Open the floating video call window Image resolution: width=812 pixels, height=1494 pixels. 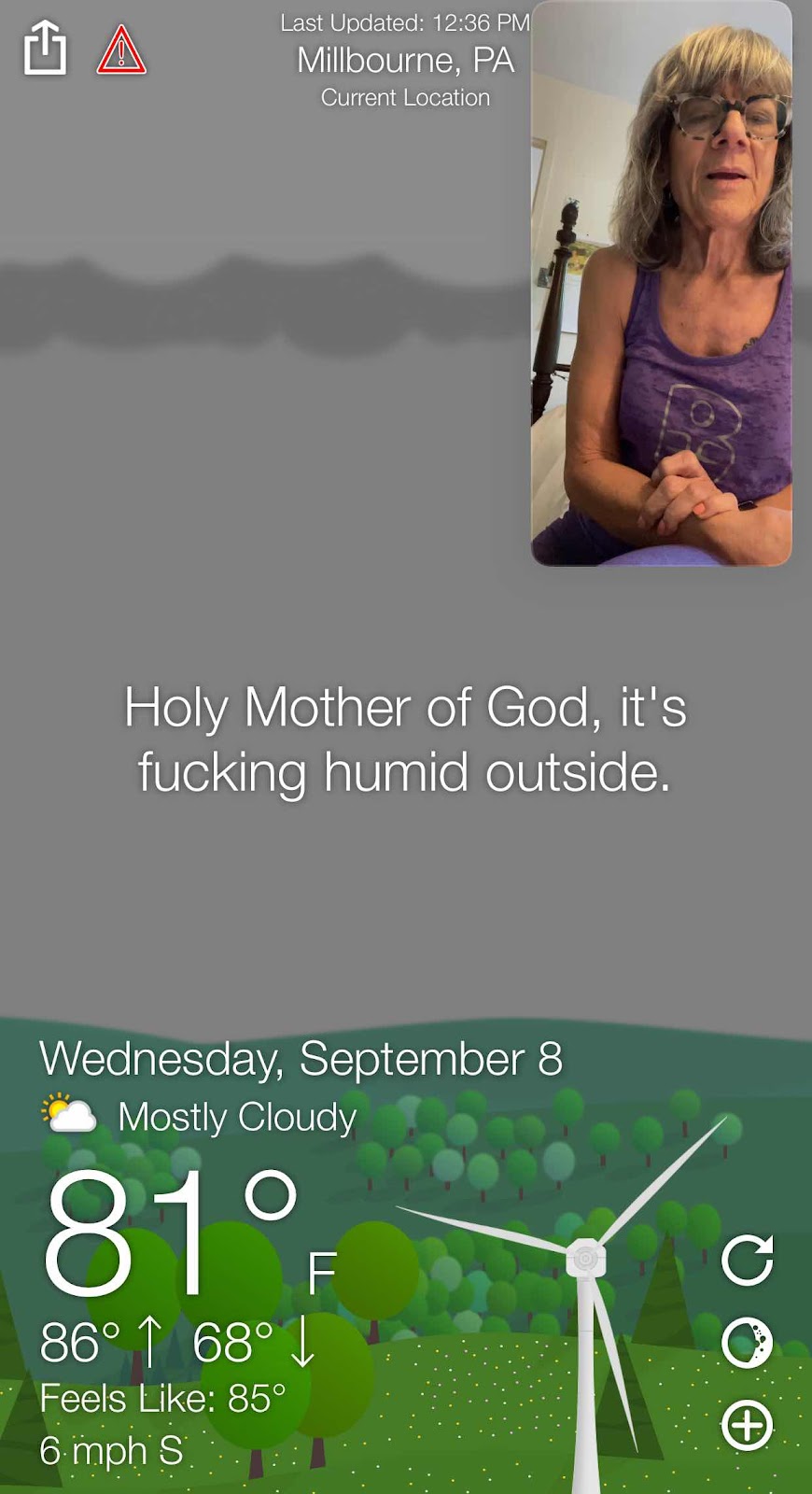[661, 284]
